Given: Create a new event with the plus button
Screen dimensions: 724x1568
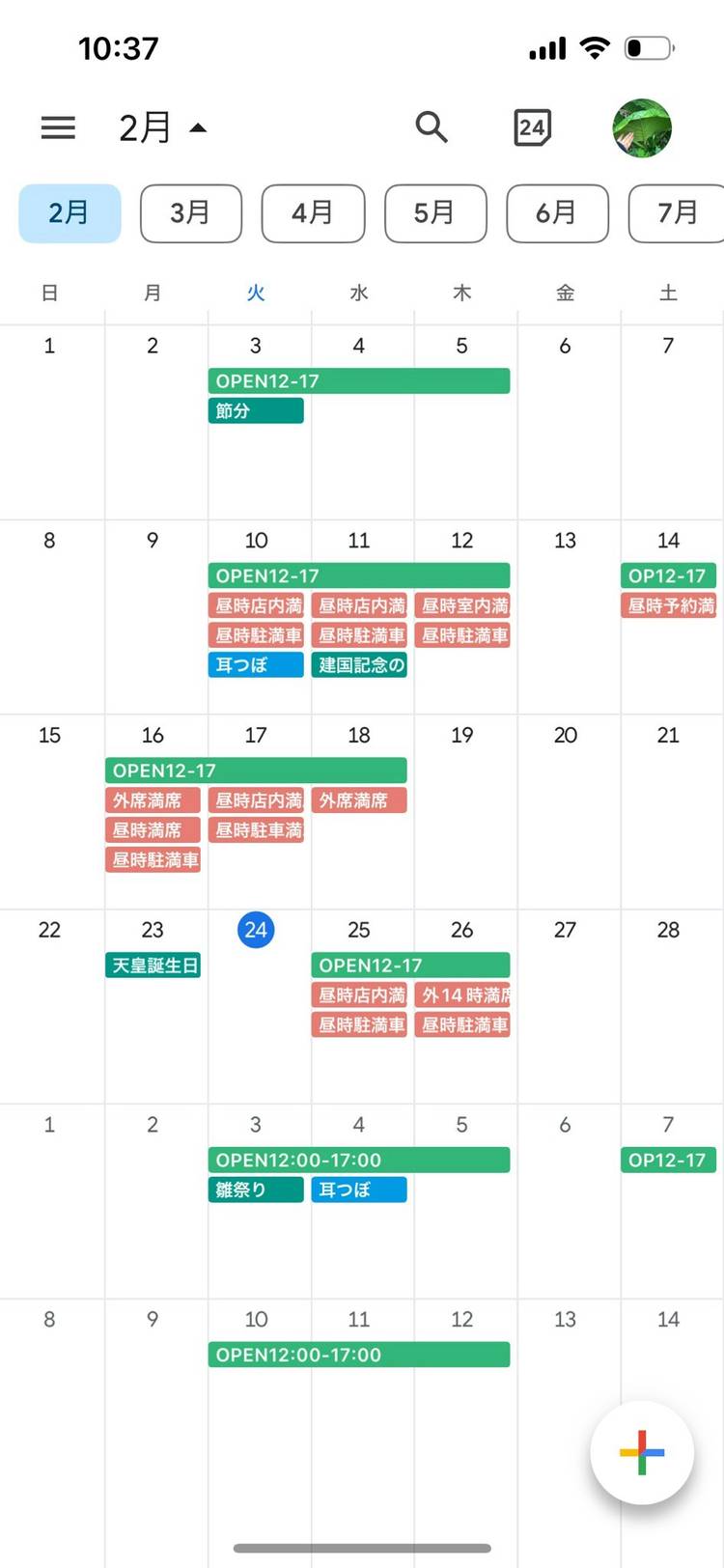Looking at the screenshot, I should pos(642,1452).
